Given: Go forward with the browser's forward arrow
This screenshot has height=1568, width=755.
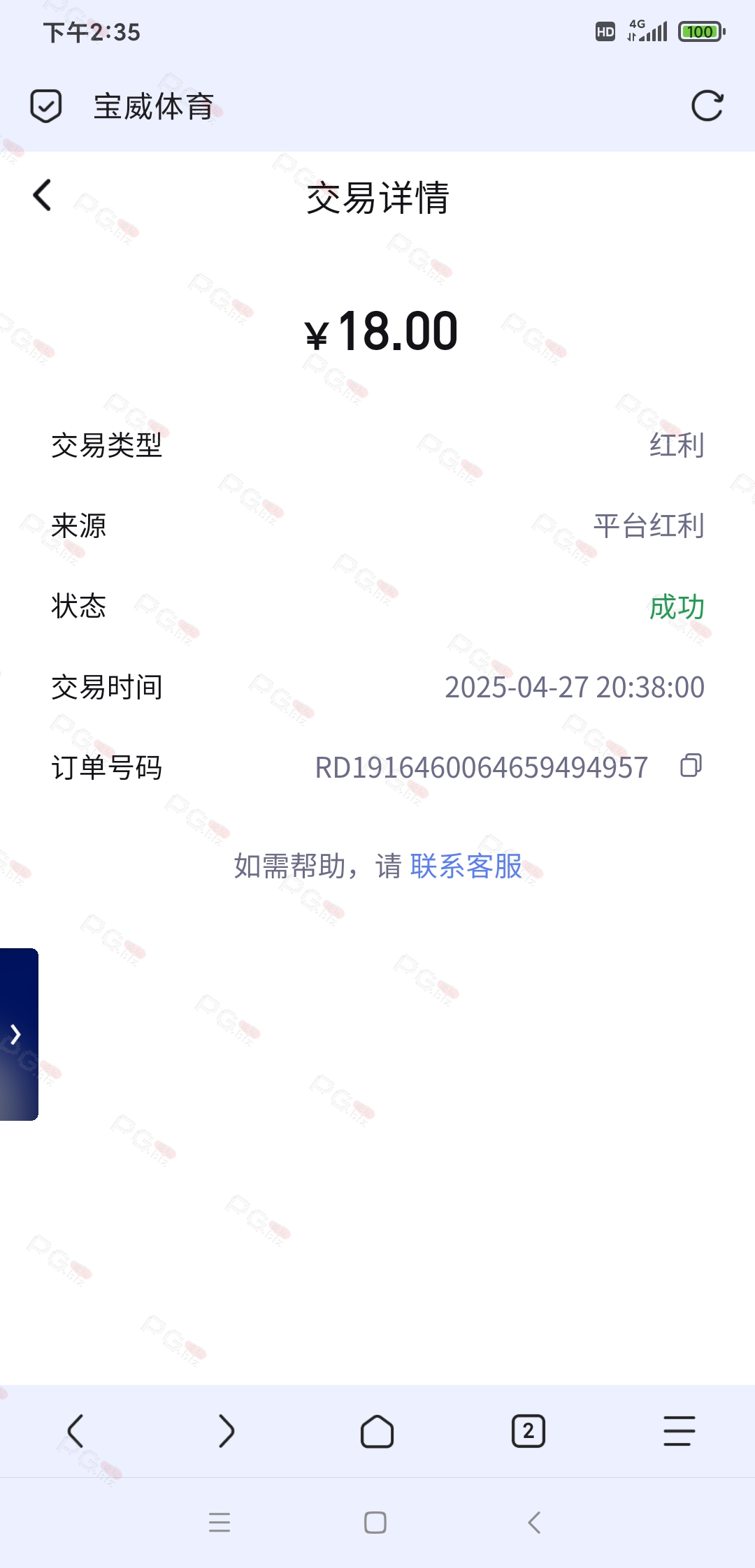Looking at the screenshot, I should (x=226, y=1431).
